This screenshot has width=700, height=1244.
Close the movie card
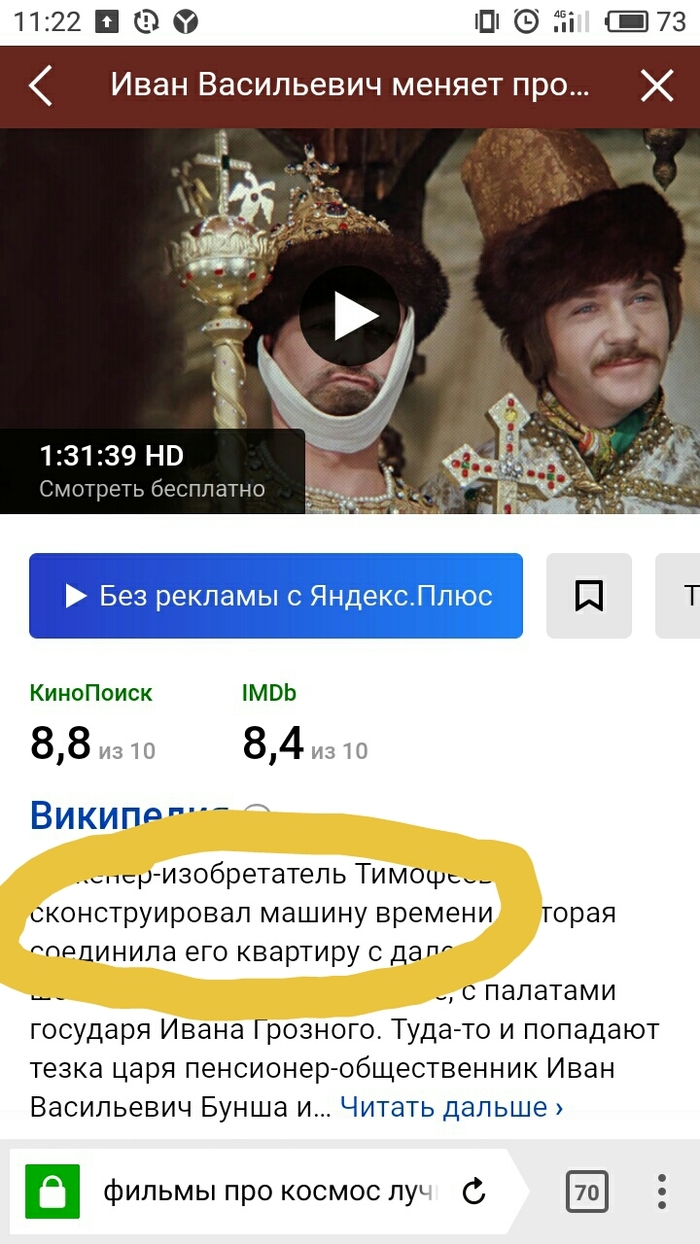pos(657,86)
